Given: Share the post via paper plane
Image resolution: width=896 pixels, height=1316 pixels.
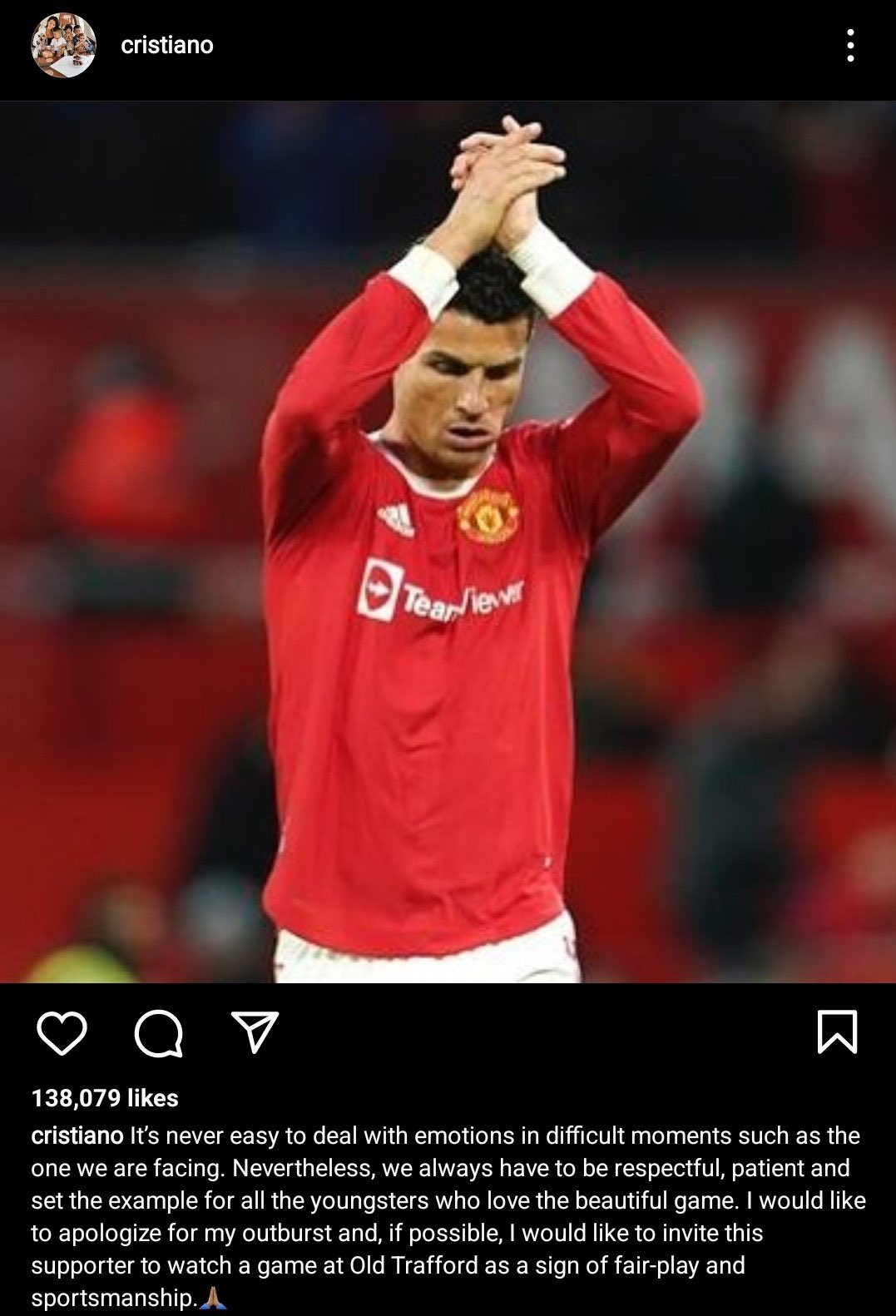Looking at the screenshot, I should pyautogui.click(x=254, y=1032).
